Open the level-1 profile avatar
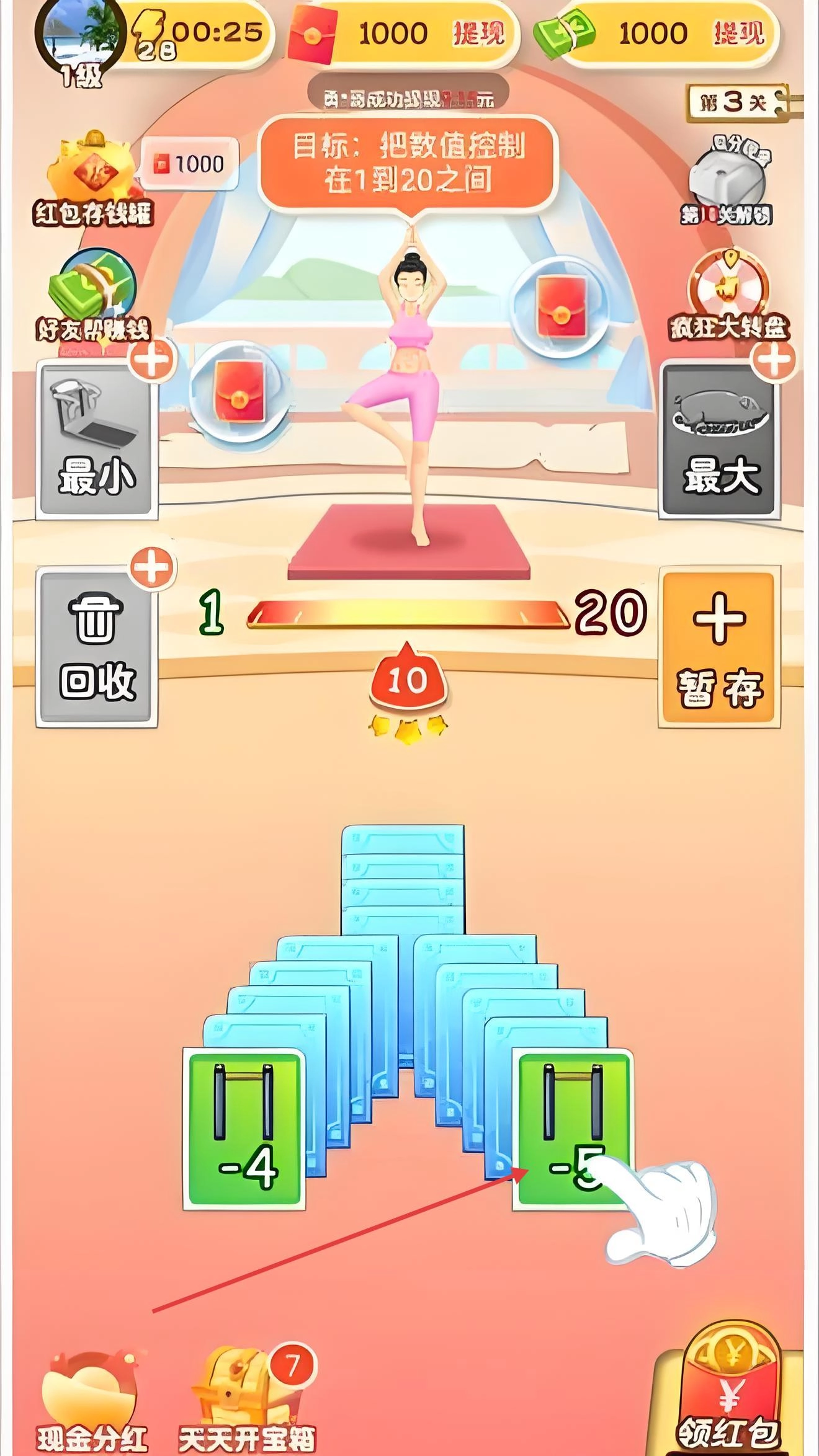The width and height of the screenshot is (819, 1456). click(81, 34)
